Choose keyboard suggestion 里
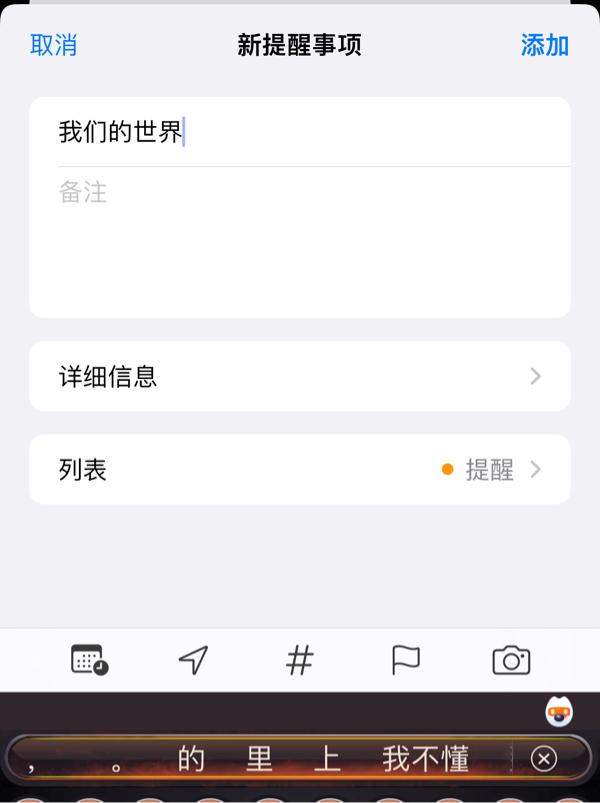The width and height of the screenshot is (600, 803). pos(259,760)
